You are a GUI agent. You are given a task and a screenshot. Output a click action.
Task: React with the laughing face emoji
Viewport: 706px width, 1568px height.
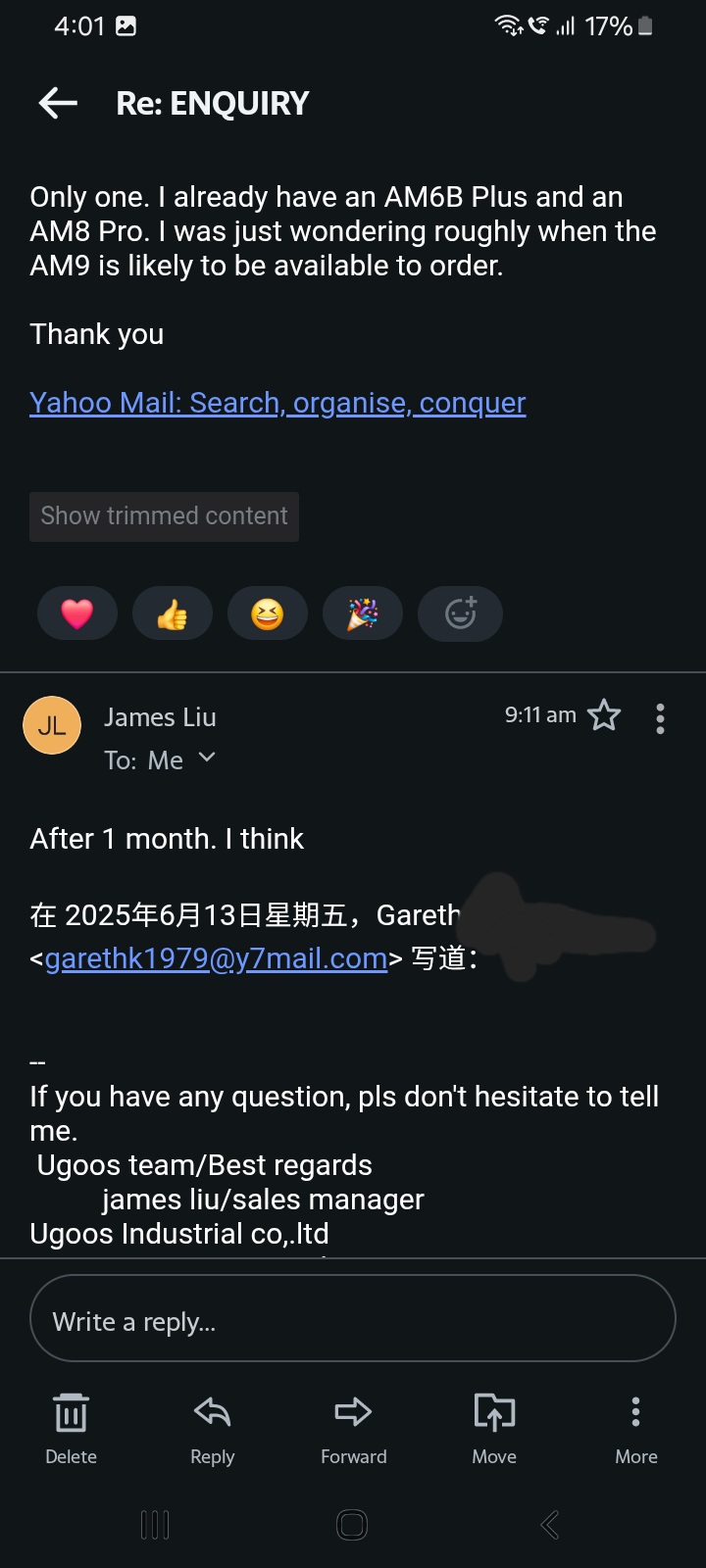[268, 614]
